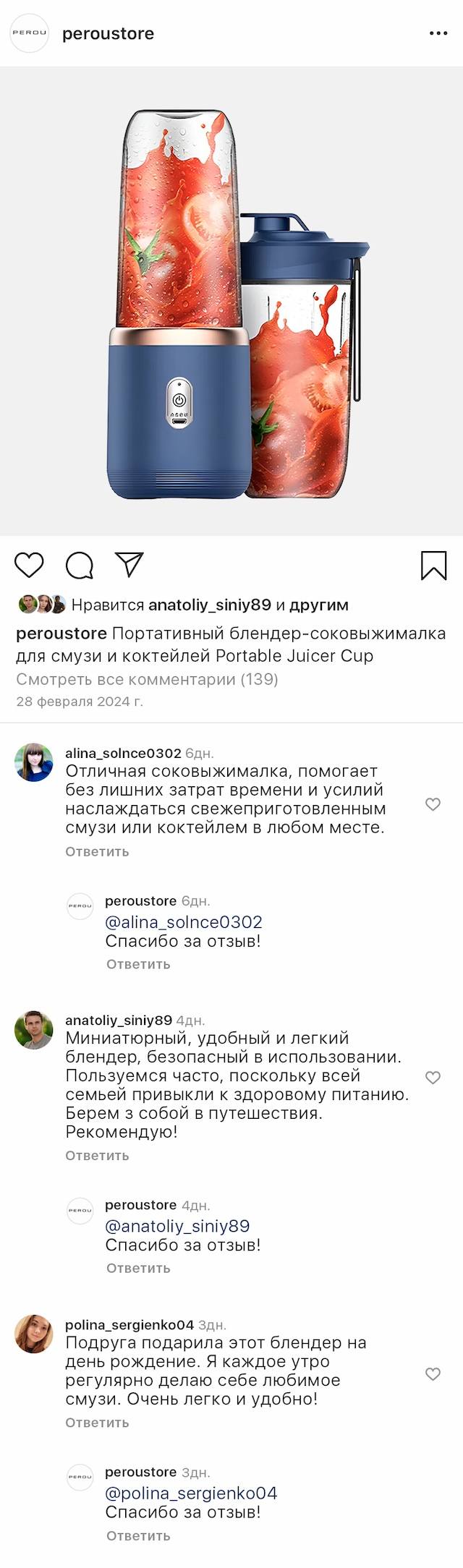Open anatoliy_siniy89 in the liked-by line
The height and width of the screenshot is (1568, 463).
point(209,605)
